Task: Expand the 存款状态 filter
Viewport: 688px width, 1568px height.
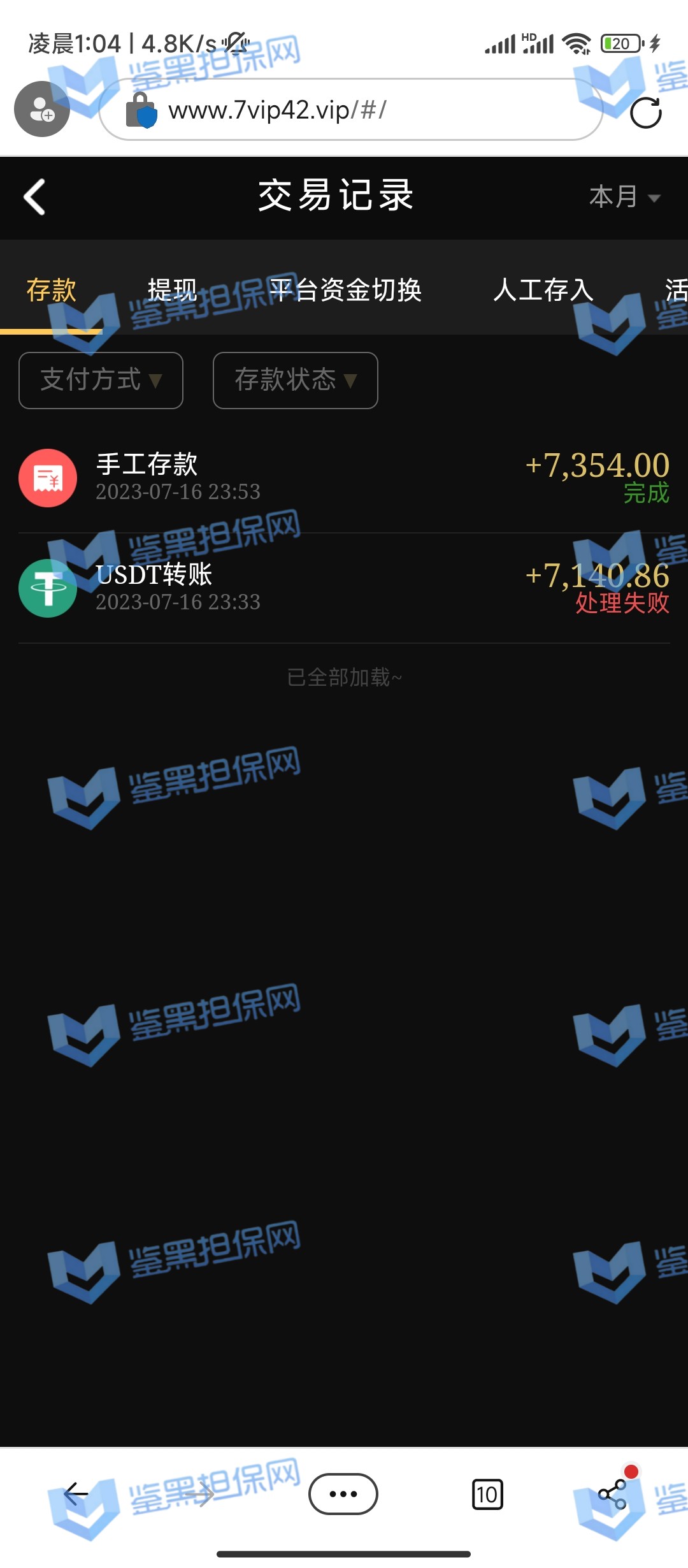Action: (295, 381)
